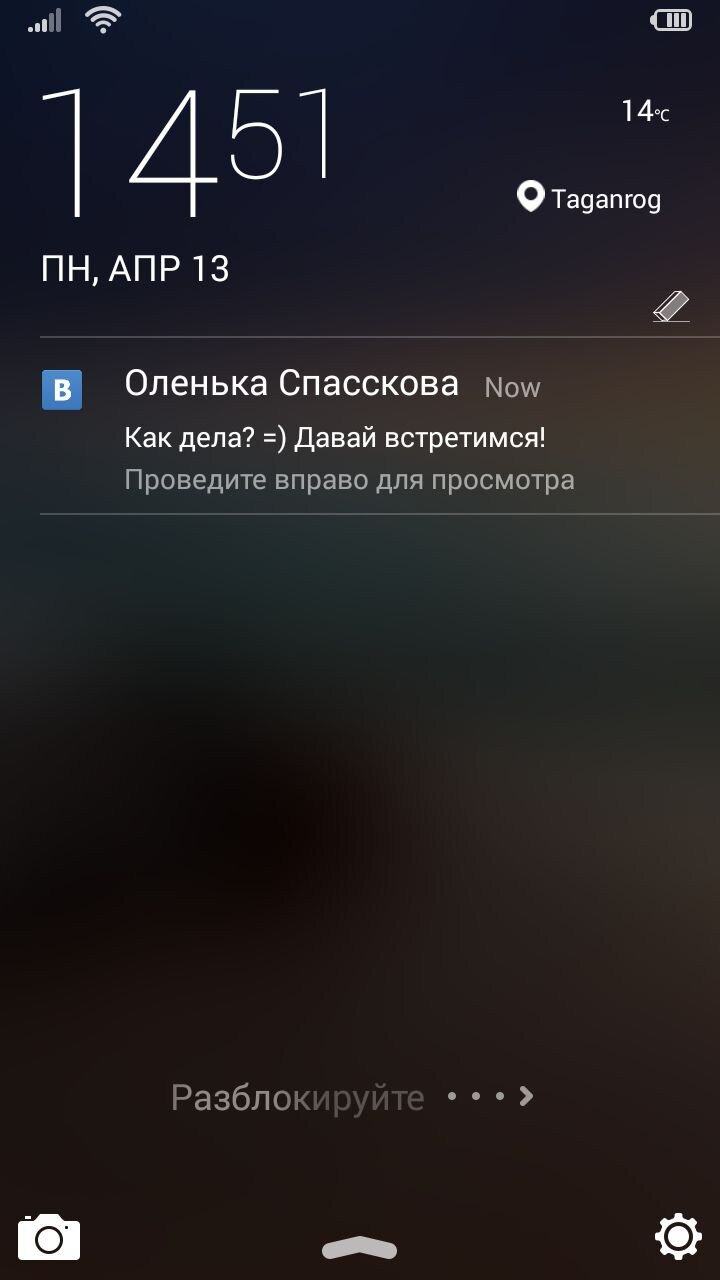Open the settings gear icon
720x1280 pixels.
click(x=677, y=1236)
